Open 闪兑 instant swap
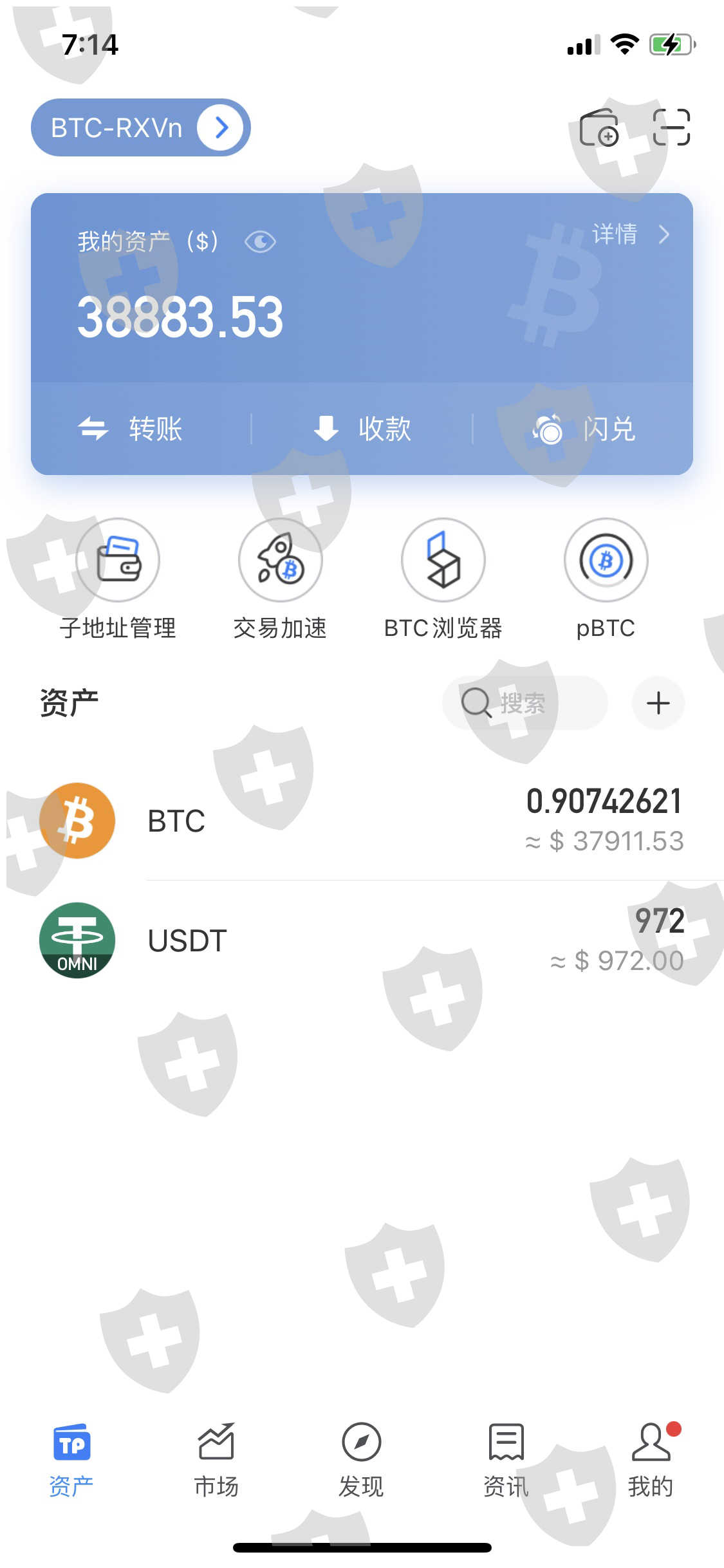Viewport: 724px width, 1568px height. [584, 429]
